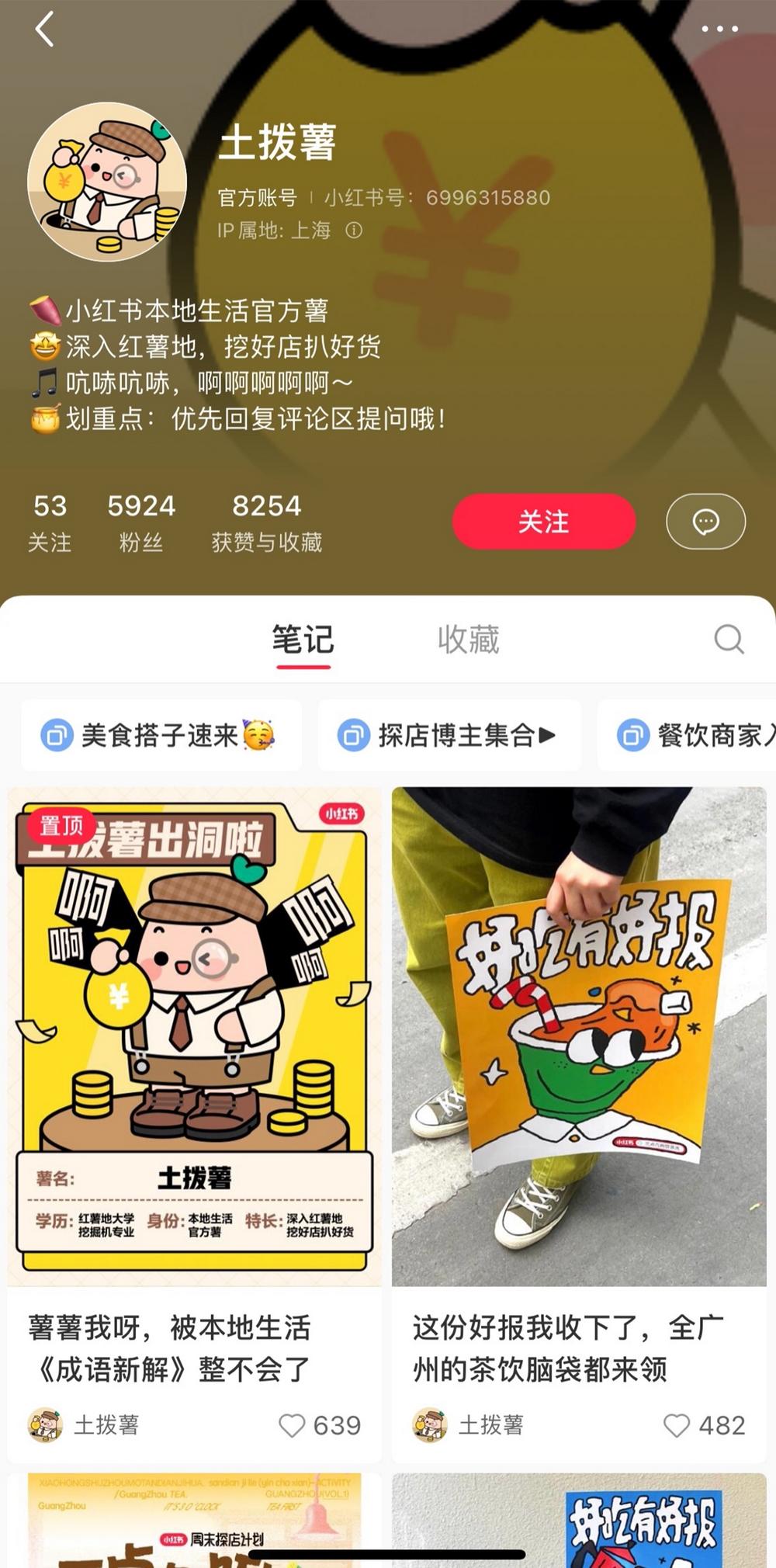Toggle follow via the 关注 button

[x=543, y=522]
